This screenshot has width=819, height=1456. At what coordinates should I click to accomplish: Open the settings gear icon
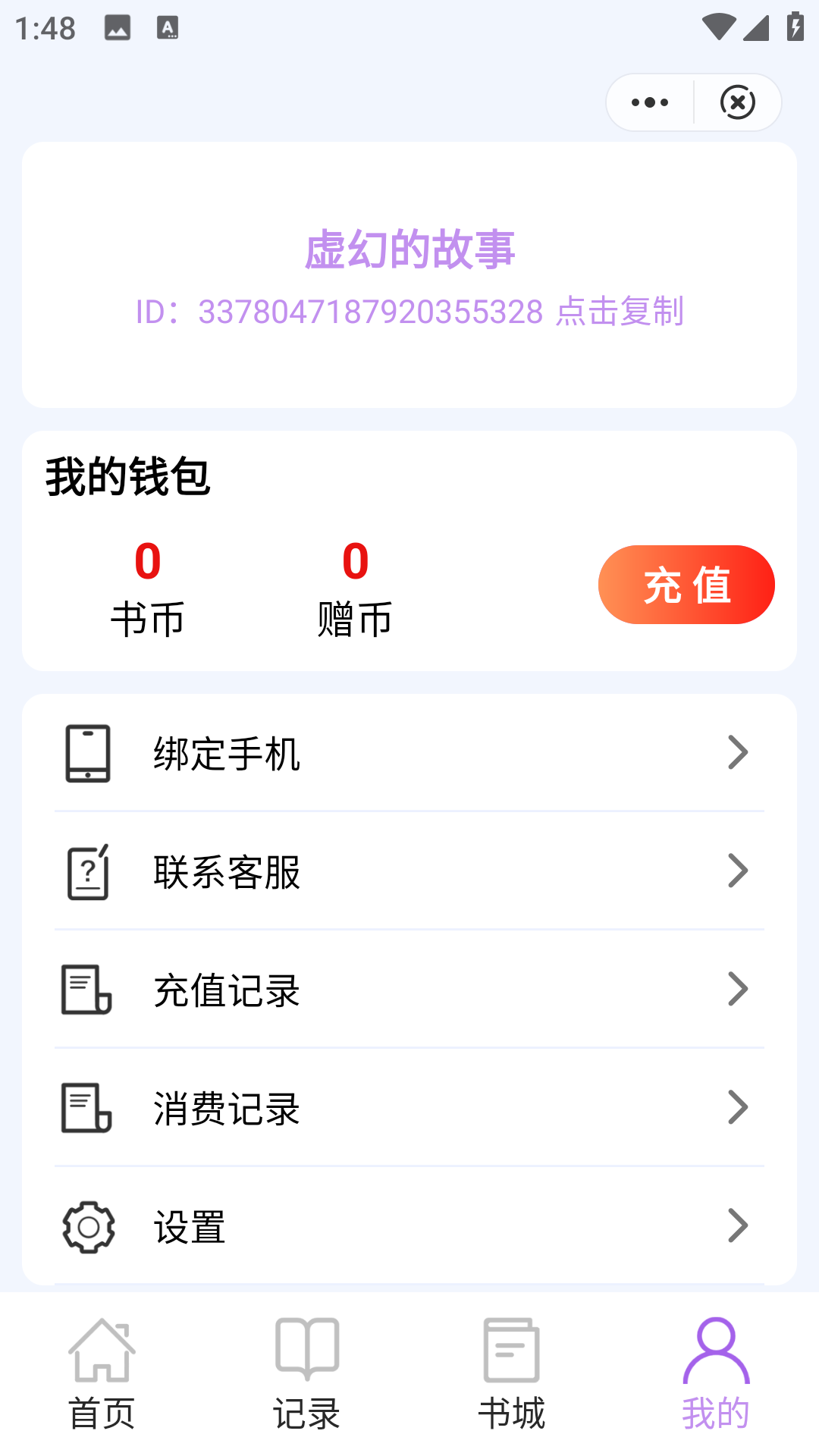point(86,1225)
